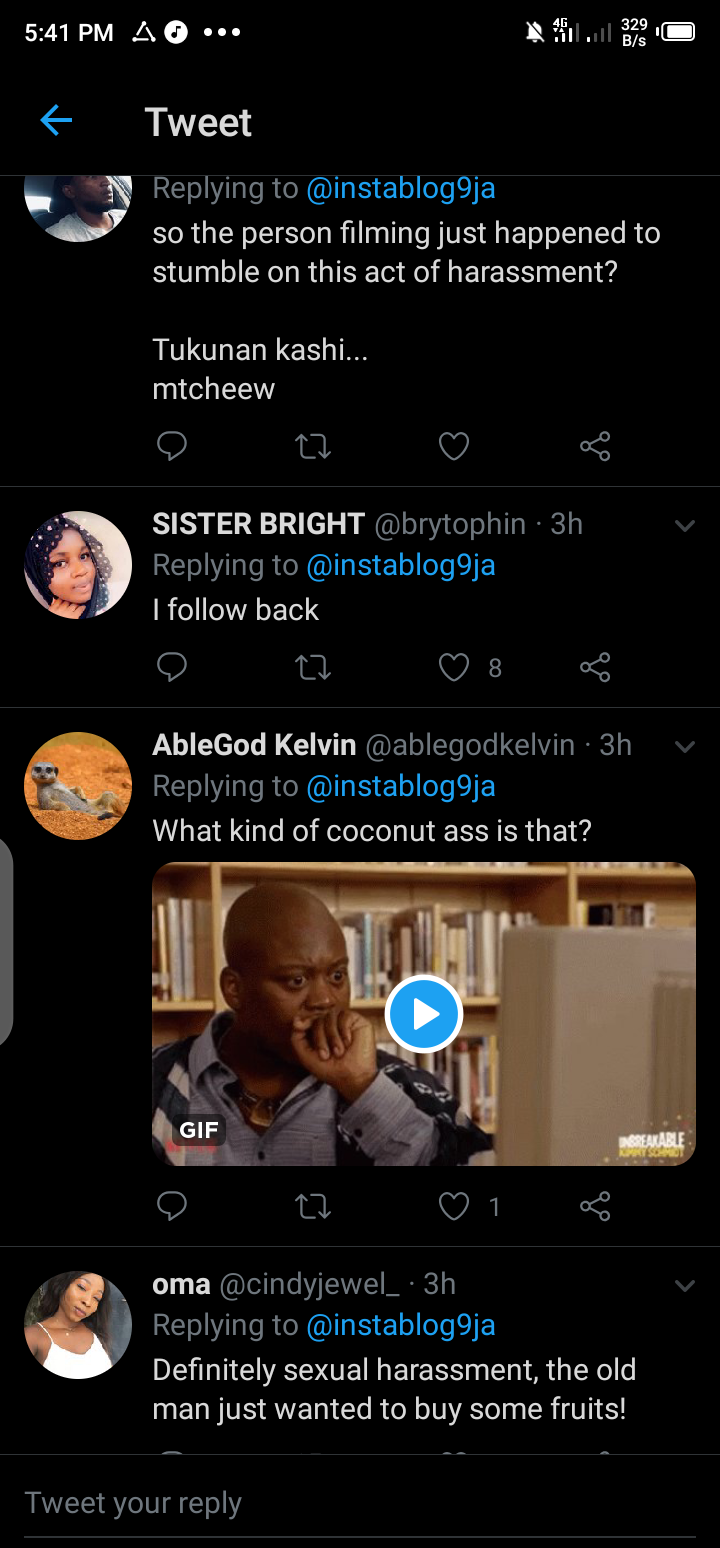Open SISTER BRIGHT's profile picture
Screen dimensions: 720x1548
(x=78, y=565)
